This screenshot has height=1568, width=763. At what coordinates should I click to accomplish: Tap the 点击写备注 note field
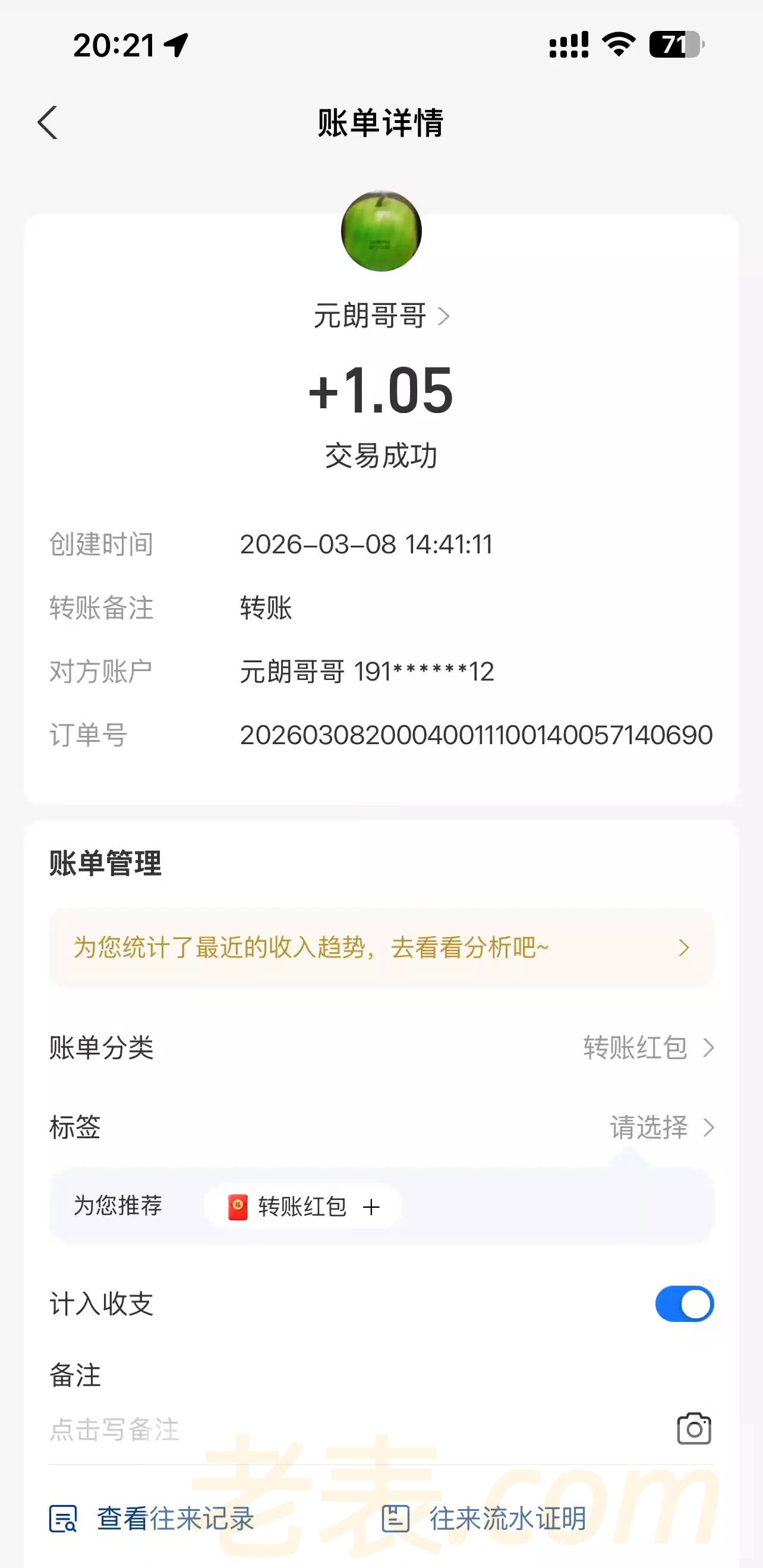[x=304, y=1430]
